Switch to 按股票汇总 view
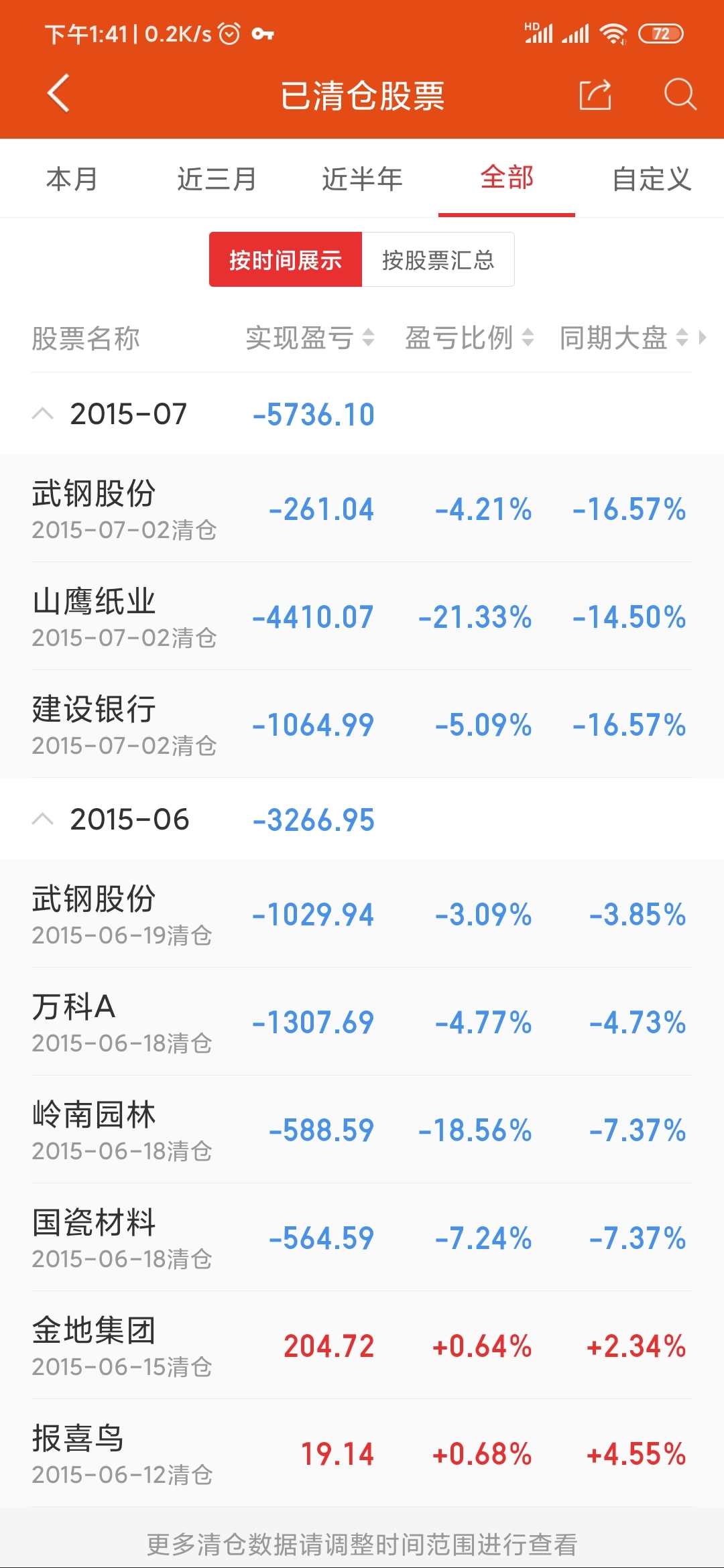The image size is (724, 1568). pos(438,259)
